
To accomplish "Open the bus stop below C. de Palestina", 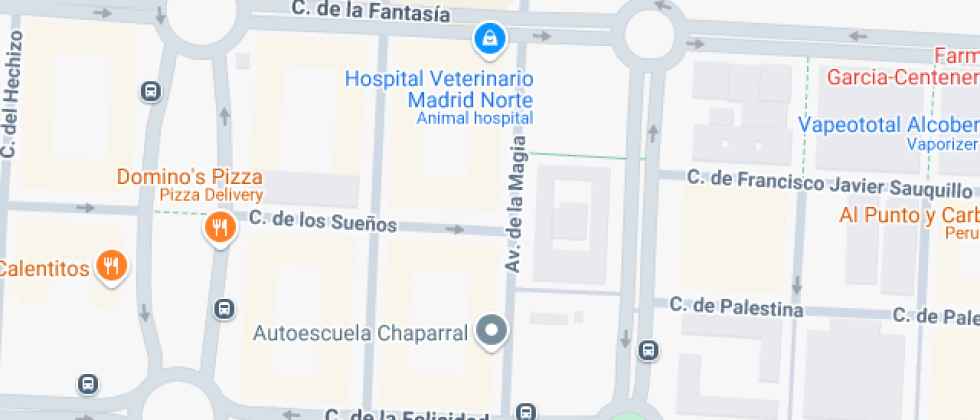I will [649, 350].
